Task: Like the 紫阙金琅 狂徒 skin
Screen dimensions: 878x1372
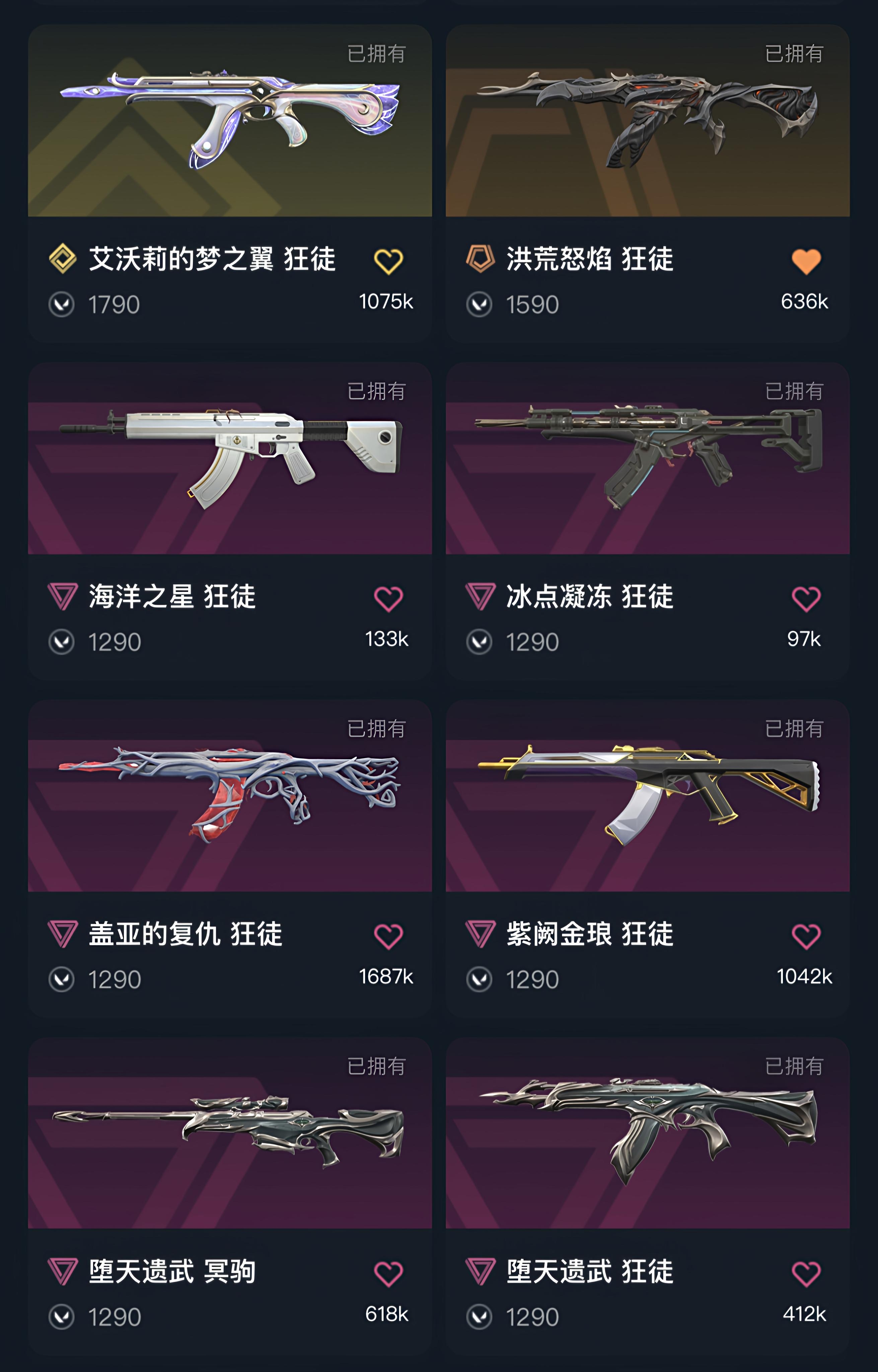Action: click(806, 937)
